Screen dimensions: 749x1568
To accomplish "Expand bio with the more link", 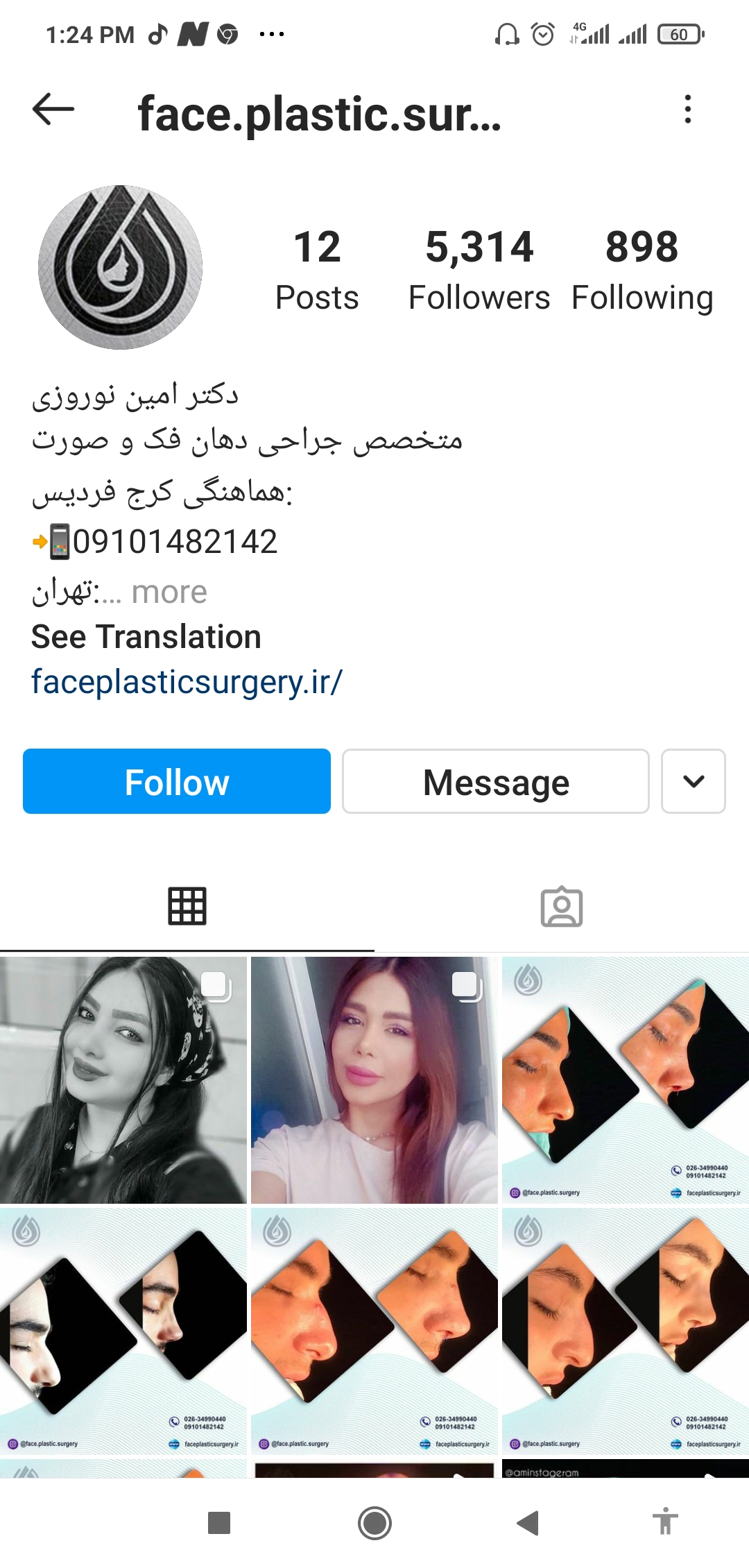I will coord(169,593).
